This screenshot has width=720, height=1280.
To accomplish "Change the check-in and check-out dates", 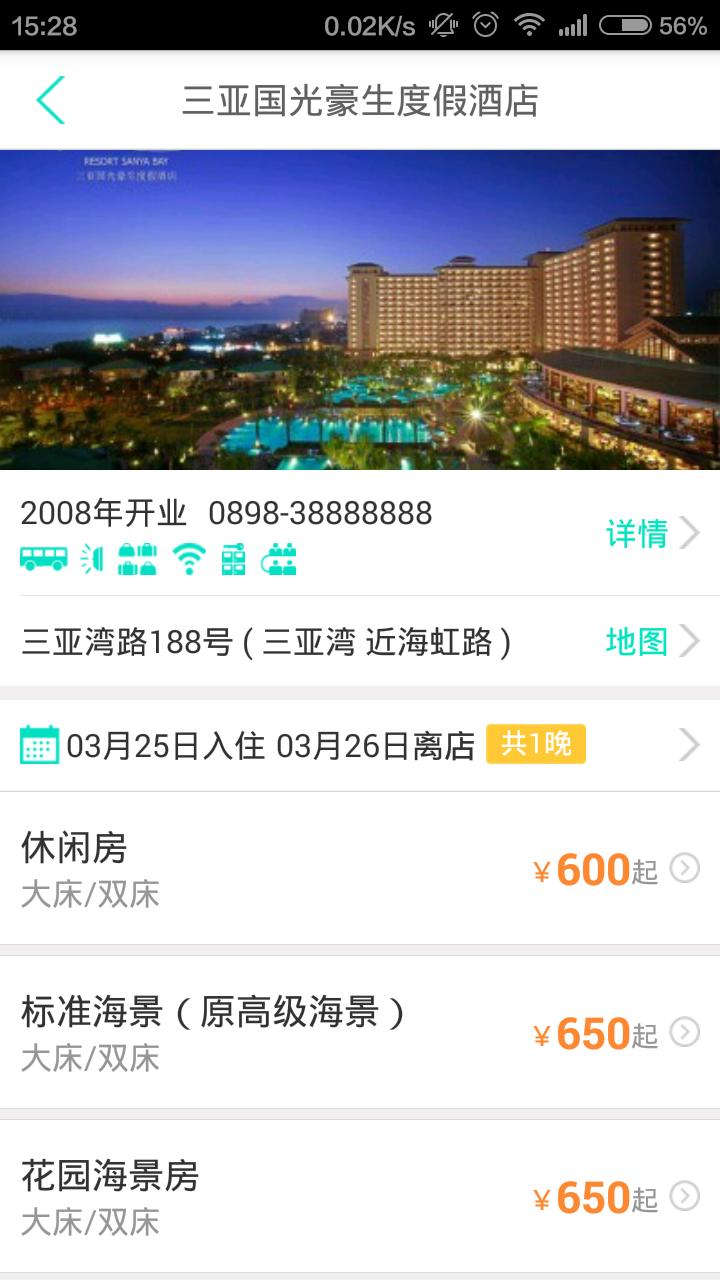I will click(360, 745).
